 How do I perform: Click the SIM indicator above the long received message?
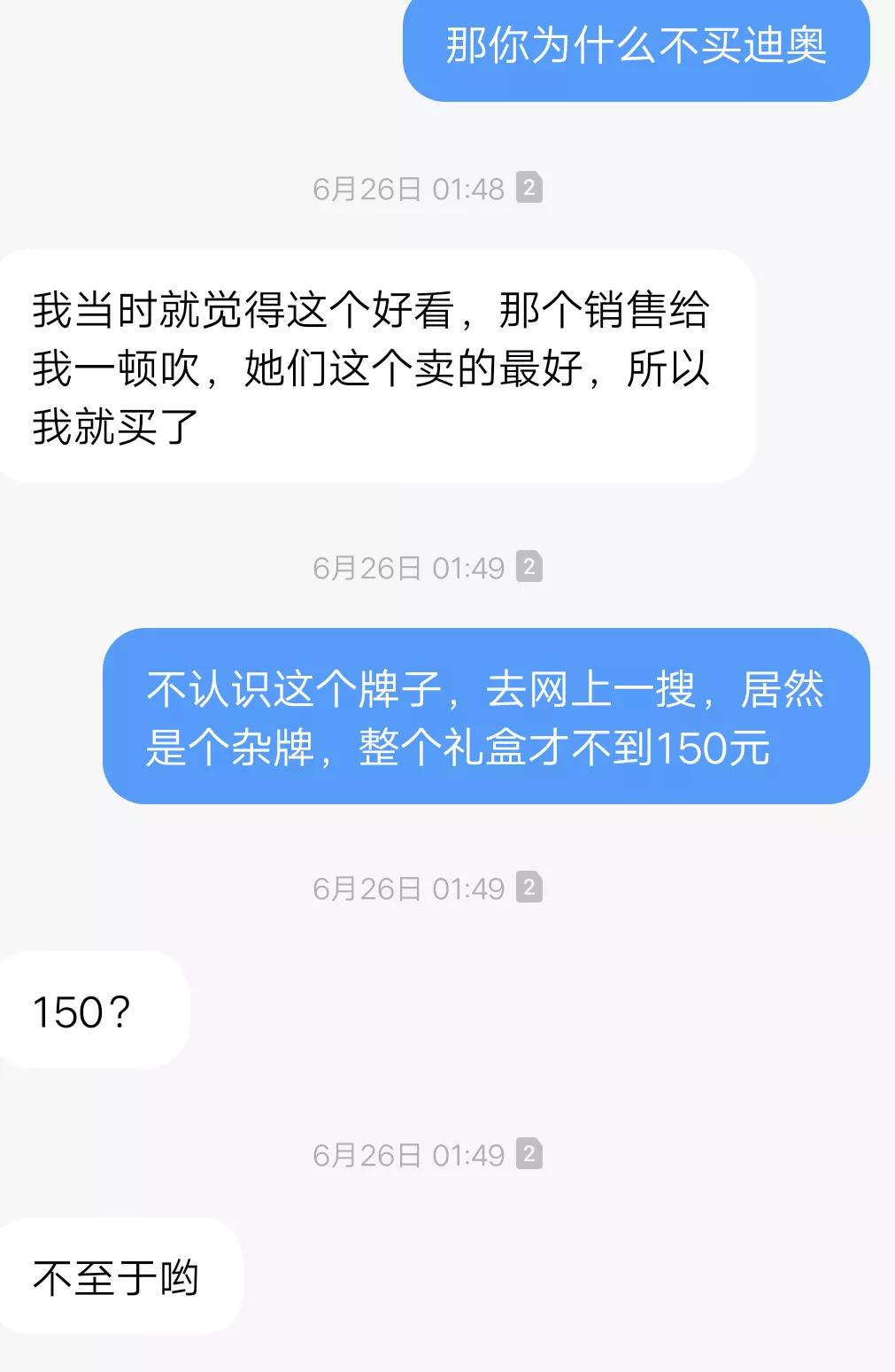528,187
